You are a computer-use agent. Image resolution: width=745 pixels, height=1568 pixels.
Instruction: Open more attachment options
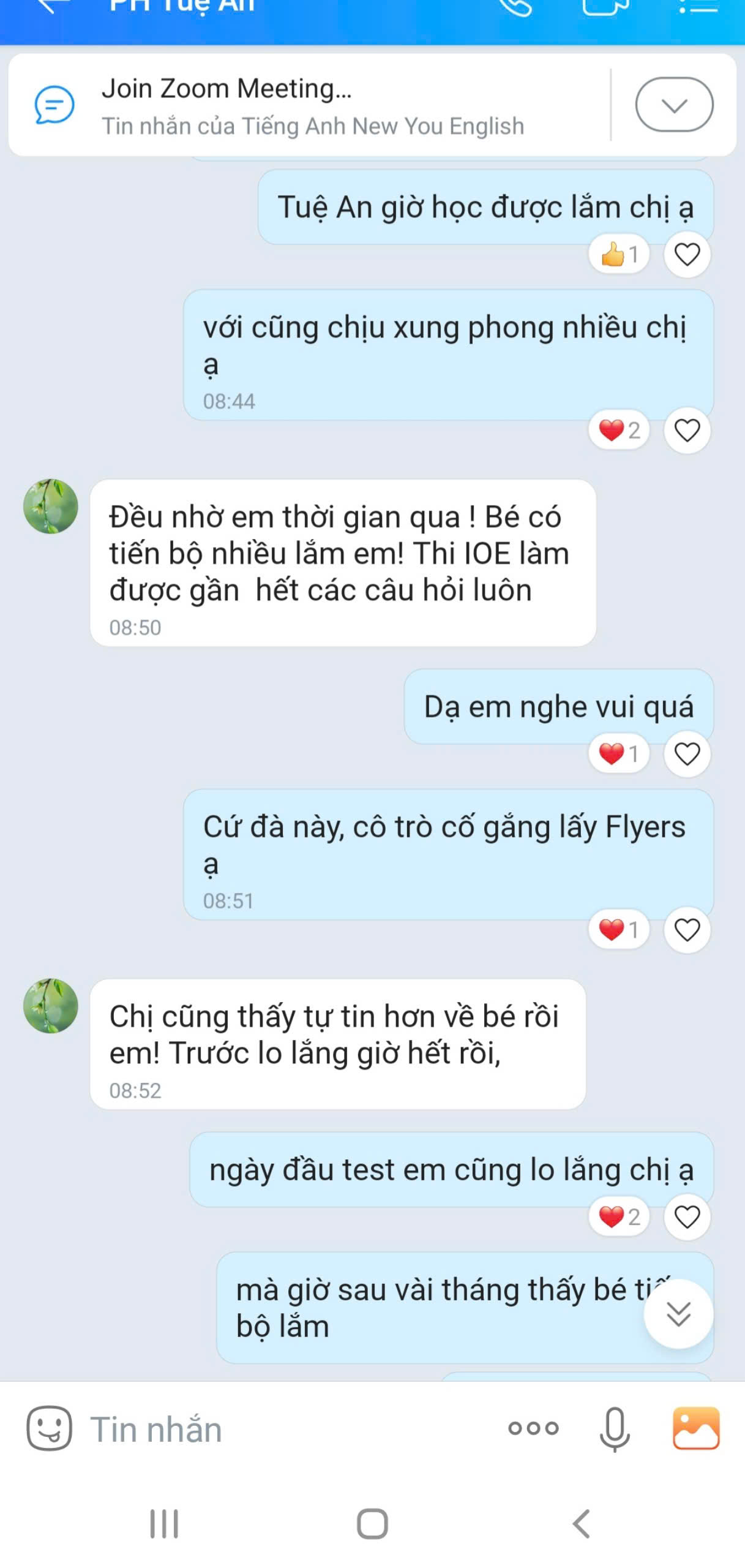coord(533,1428)
